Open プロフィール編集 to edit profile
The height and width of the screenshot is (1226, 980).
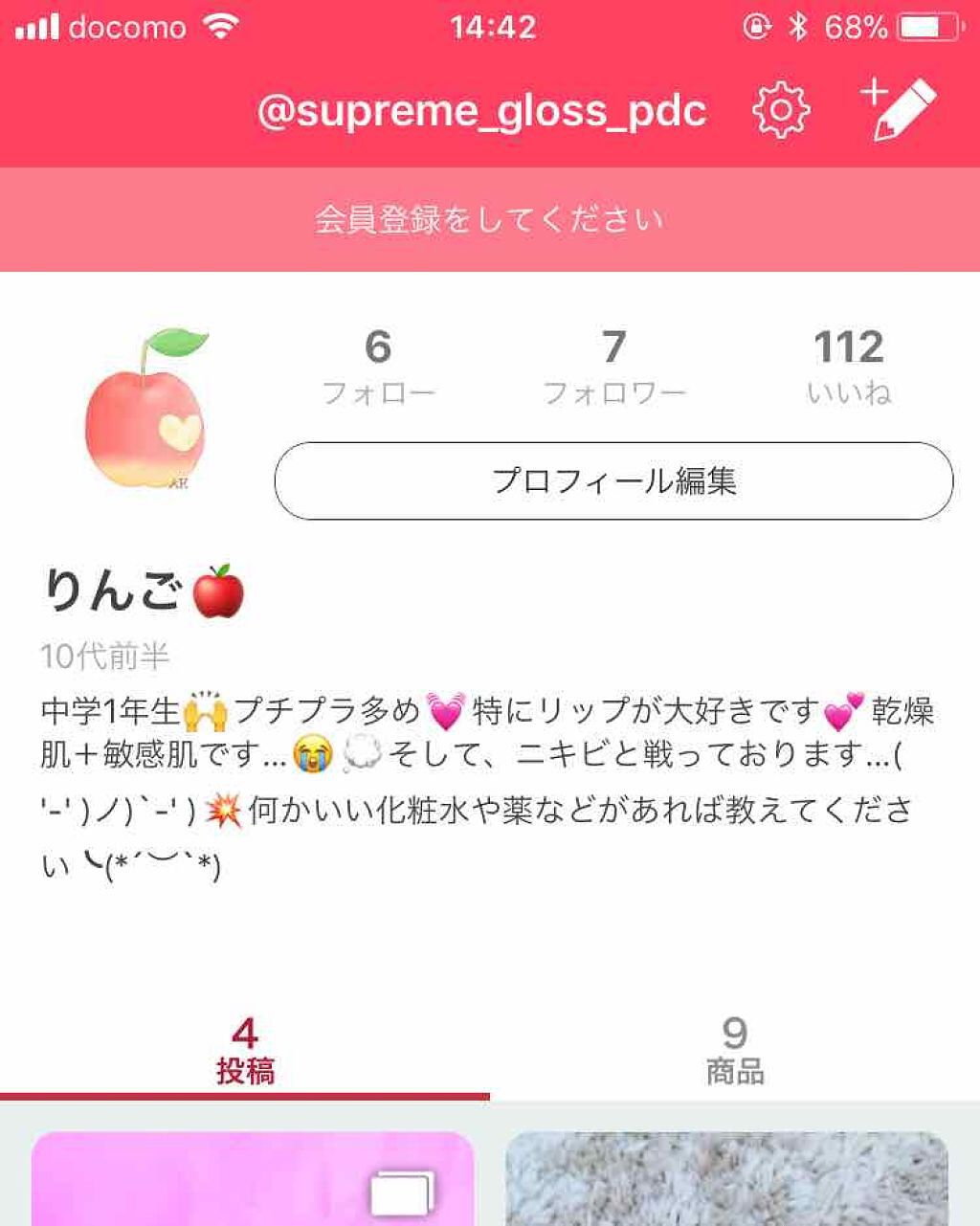618,480
